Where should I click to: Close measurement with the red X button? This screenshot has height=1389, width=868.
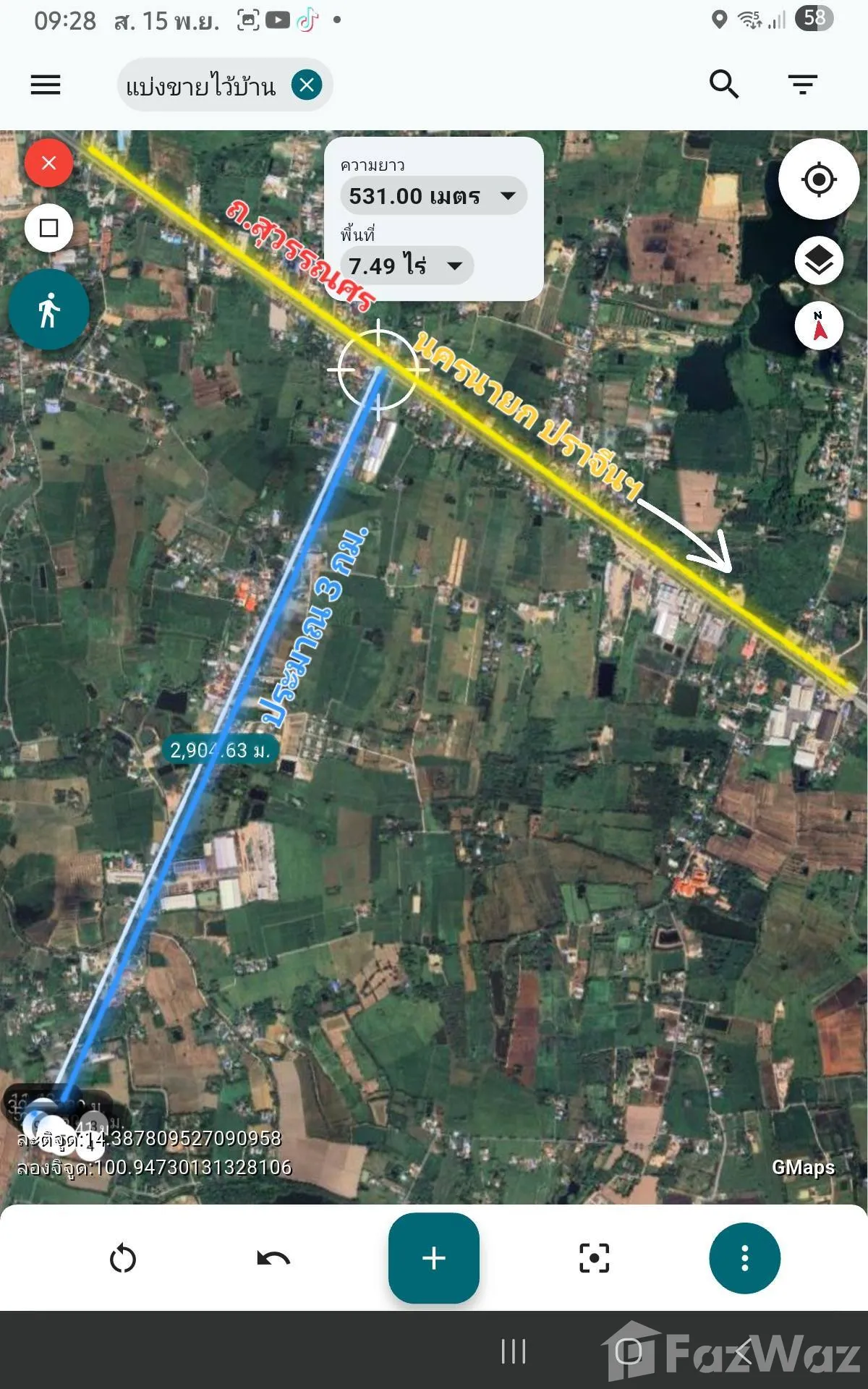pyautogui.click(x=49, y=163)
